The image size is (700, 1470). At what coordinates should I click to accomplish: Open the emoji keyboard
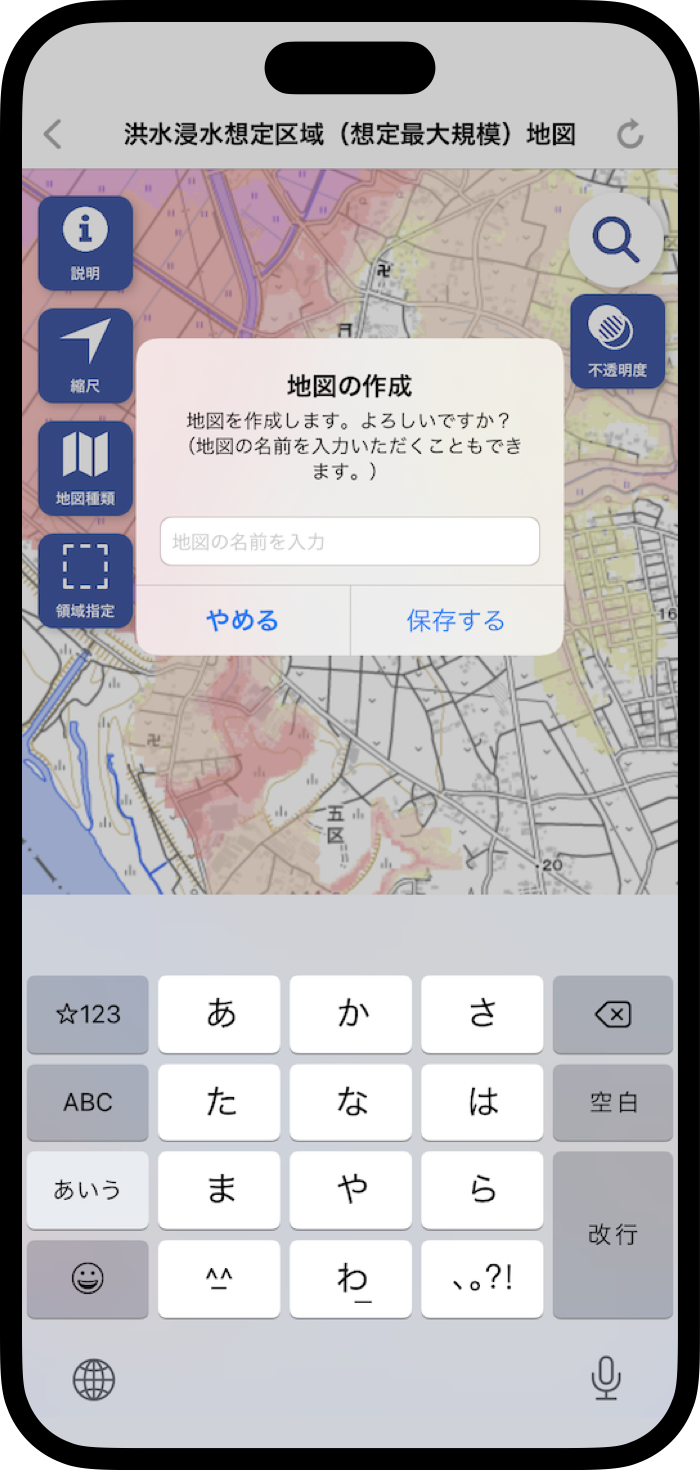click(x=88, y=1278)
